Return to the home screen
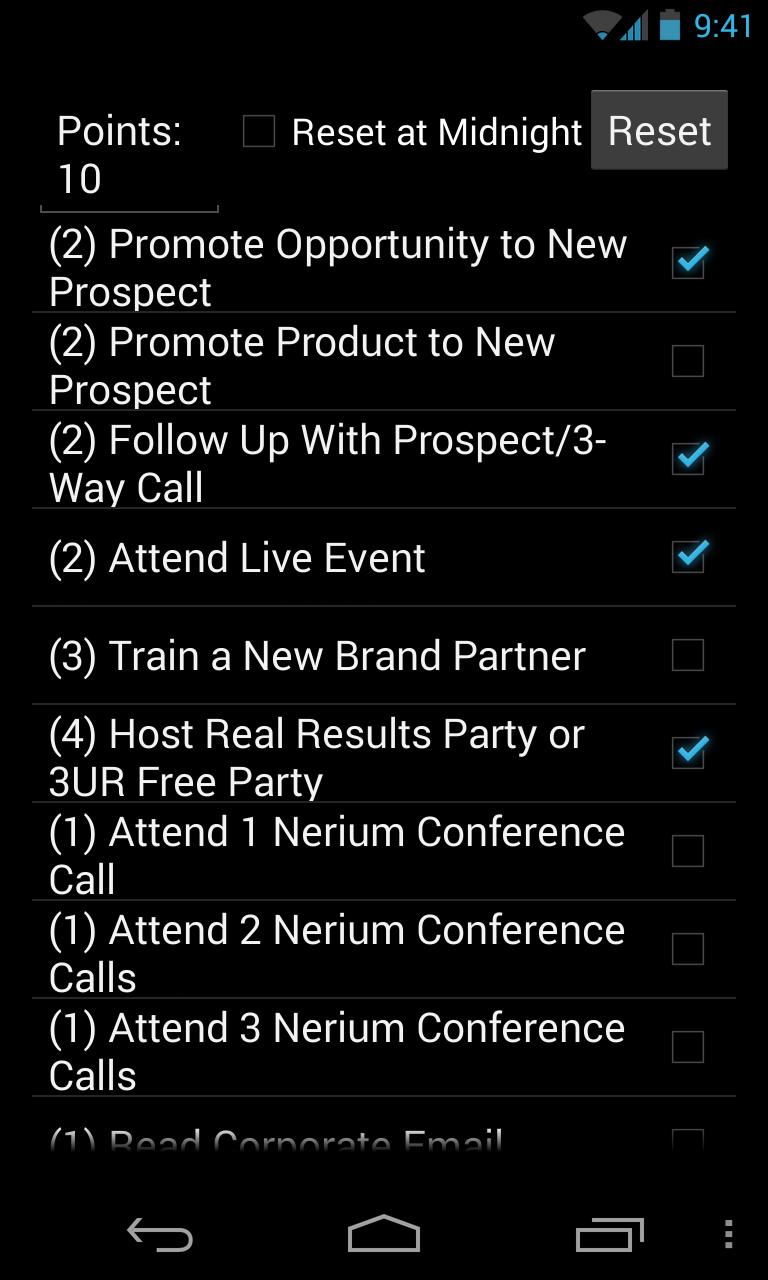The image size is (768, 1280). coord(384,1235)
